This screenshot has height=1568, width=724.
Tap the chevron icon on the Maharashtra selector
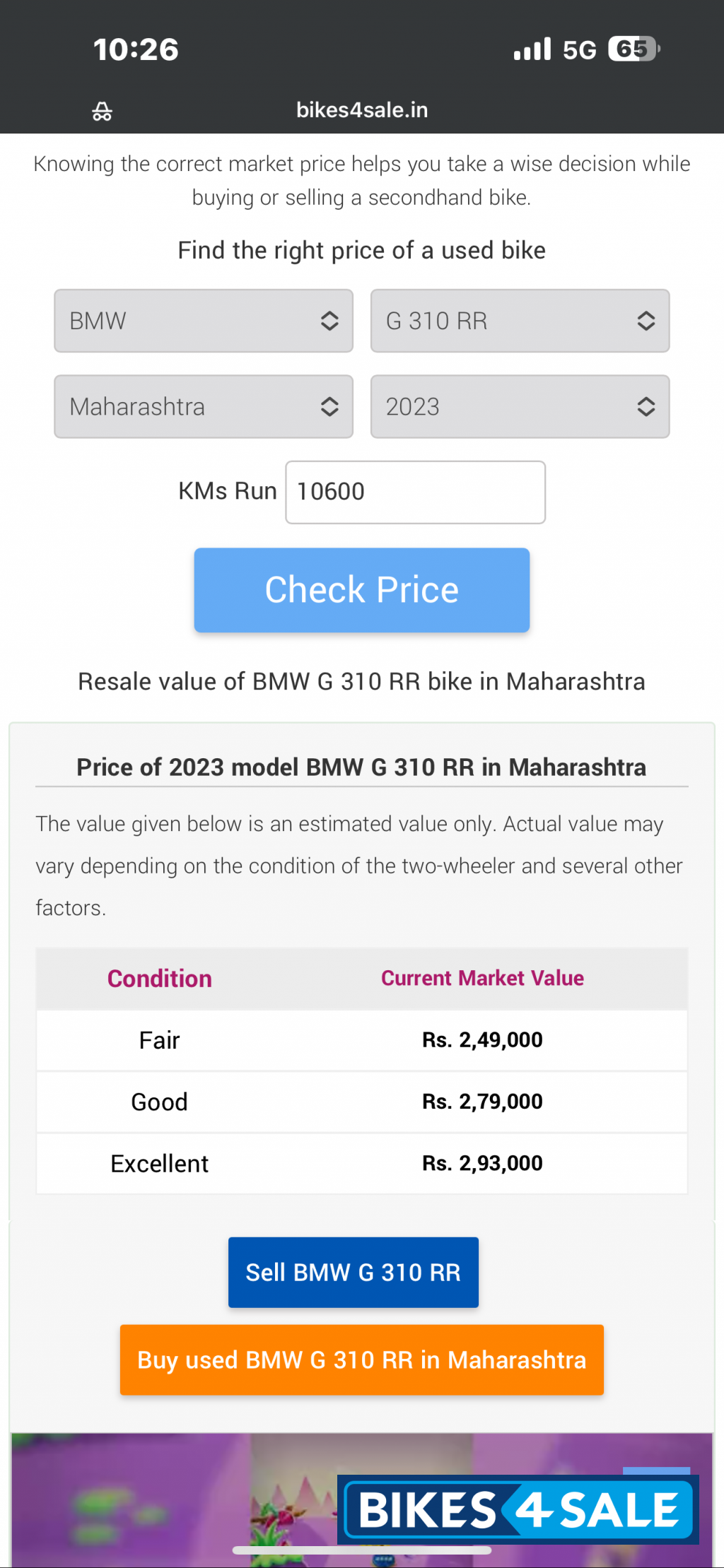tap(329, 406)
